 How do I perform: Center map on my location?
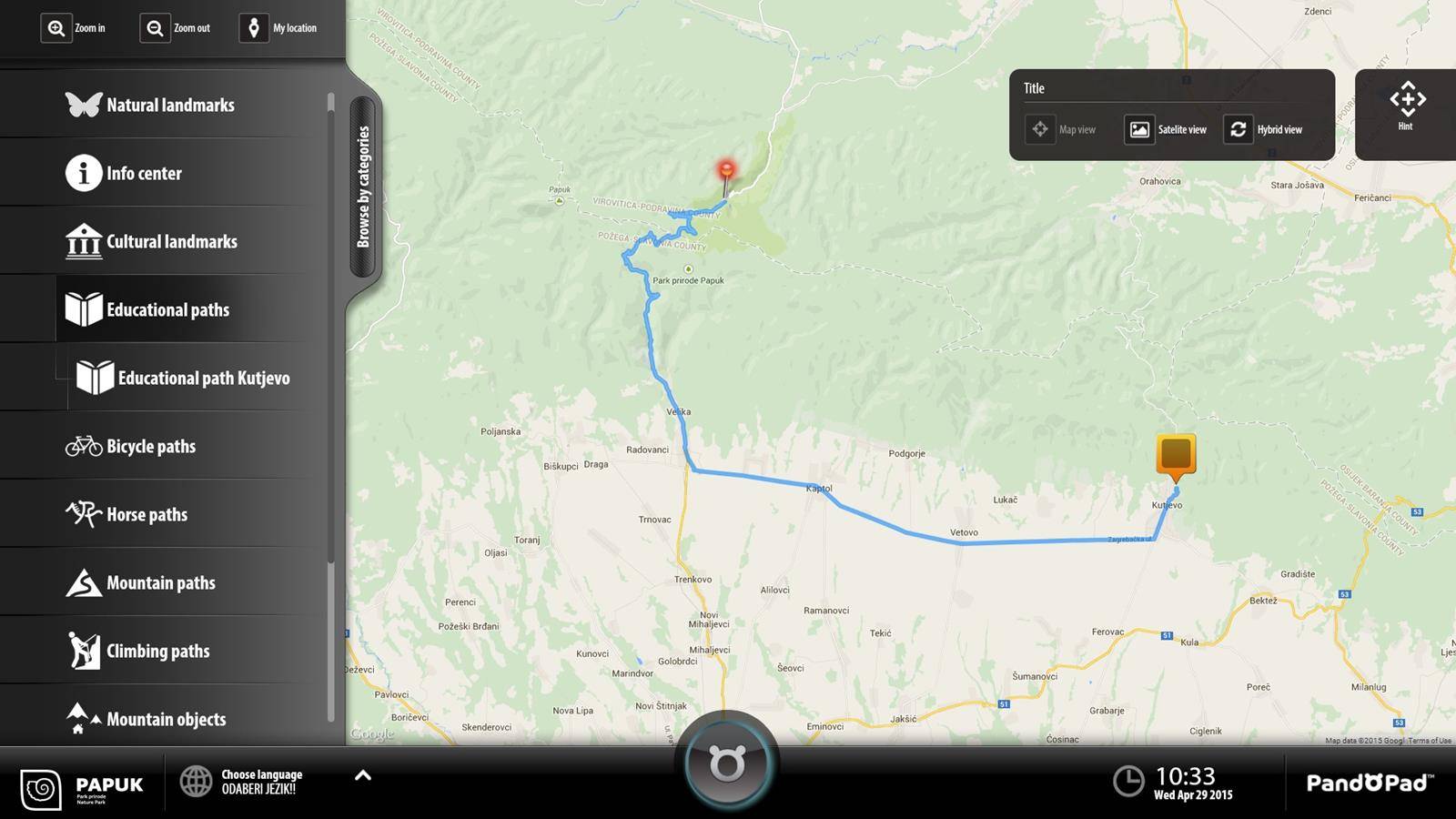(278, 28)
